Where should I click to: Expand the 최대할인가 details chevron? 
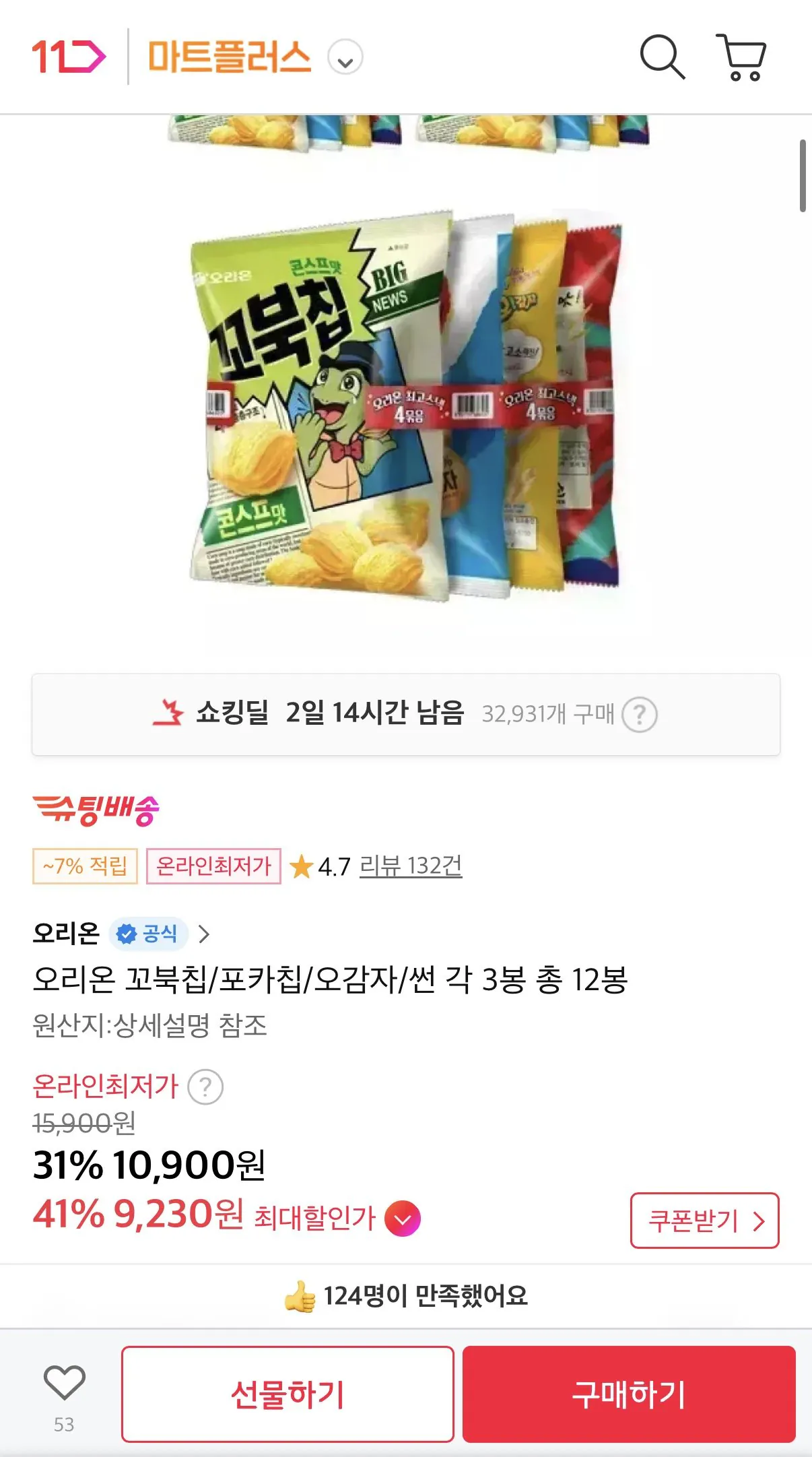[403, 1219]
